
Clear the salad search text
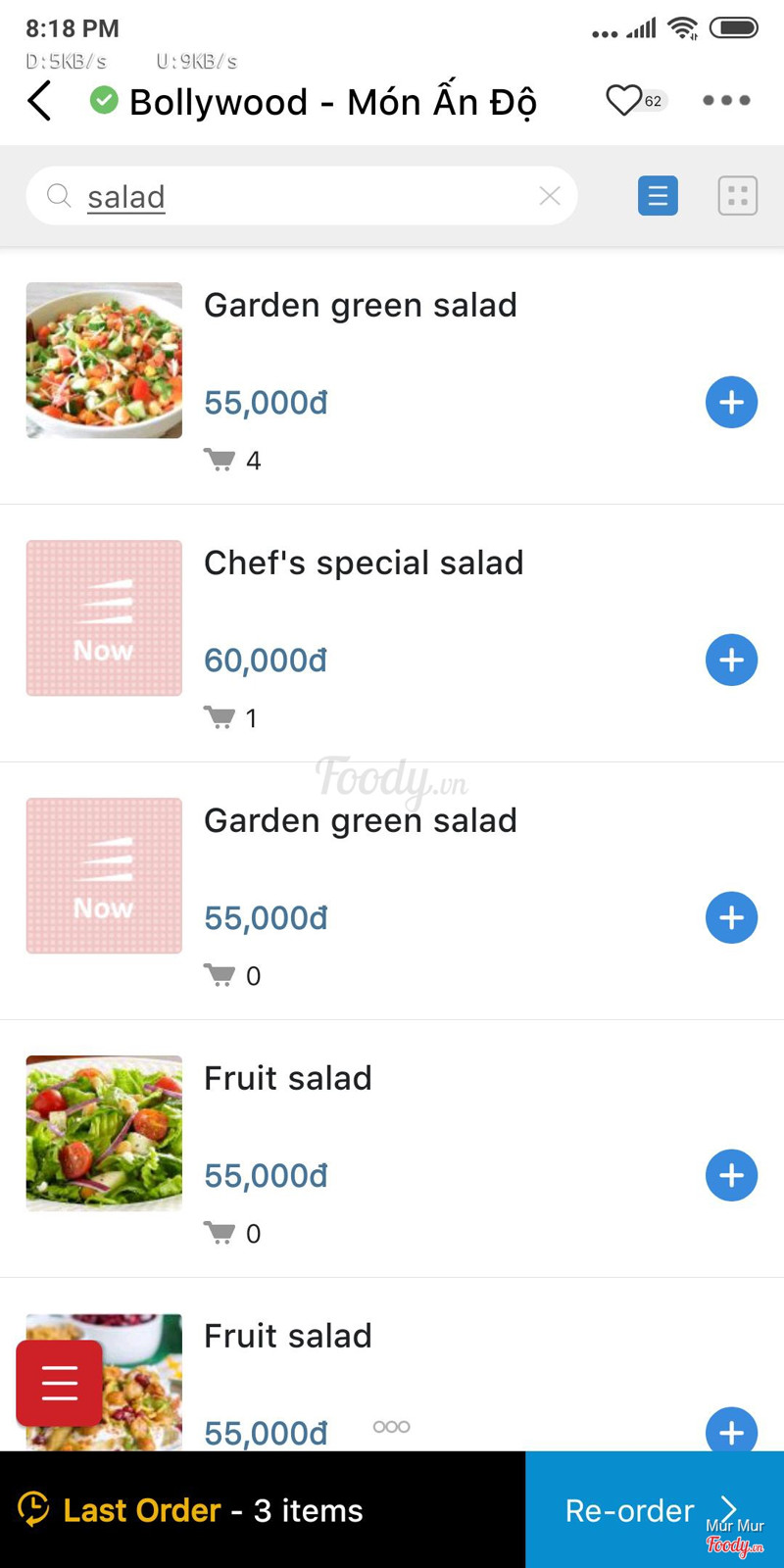pos(550,196)
